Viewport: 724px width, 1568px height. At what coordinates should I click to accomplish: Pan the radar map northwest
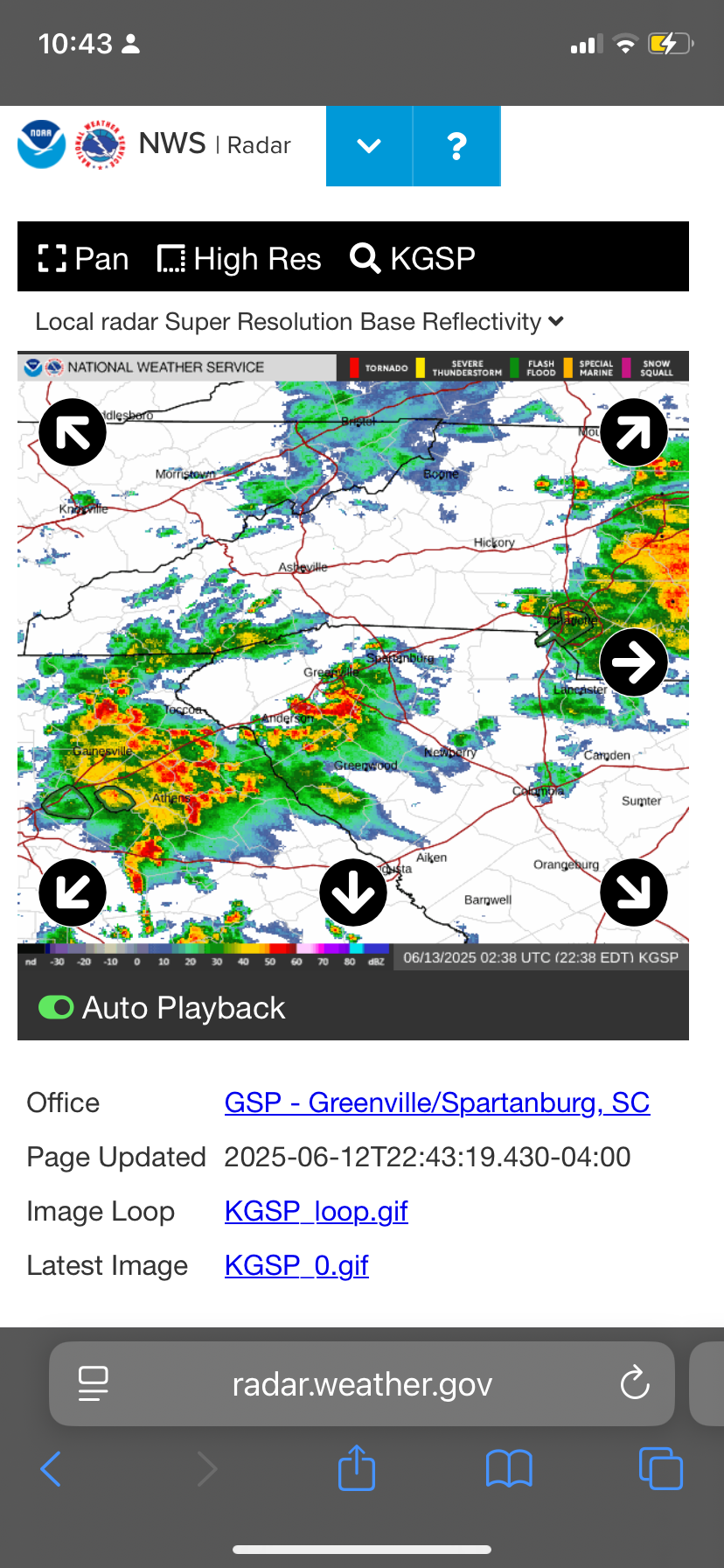coord(73,432)
